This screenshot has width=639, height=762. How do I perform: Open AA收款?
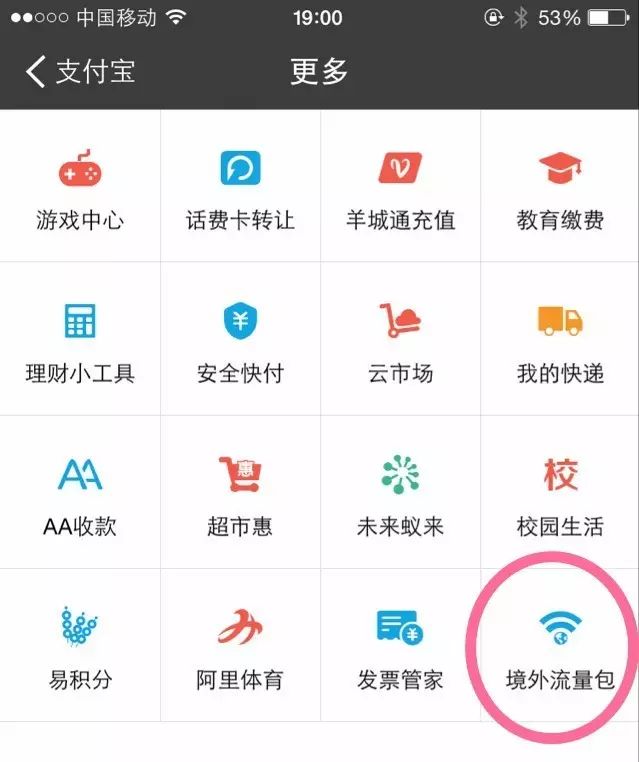click(80, 493)
